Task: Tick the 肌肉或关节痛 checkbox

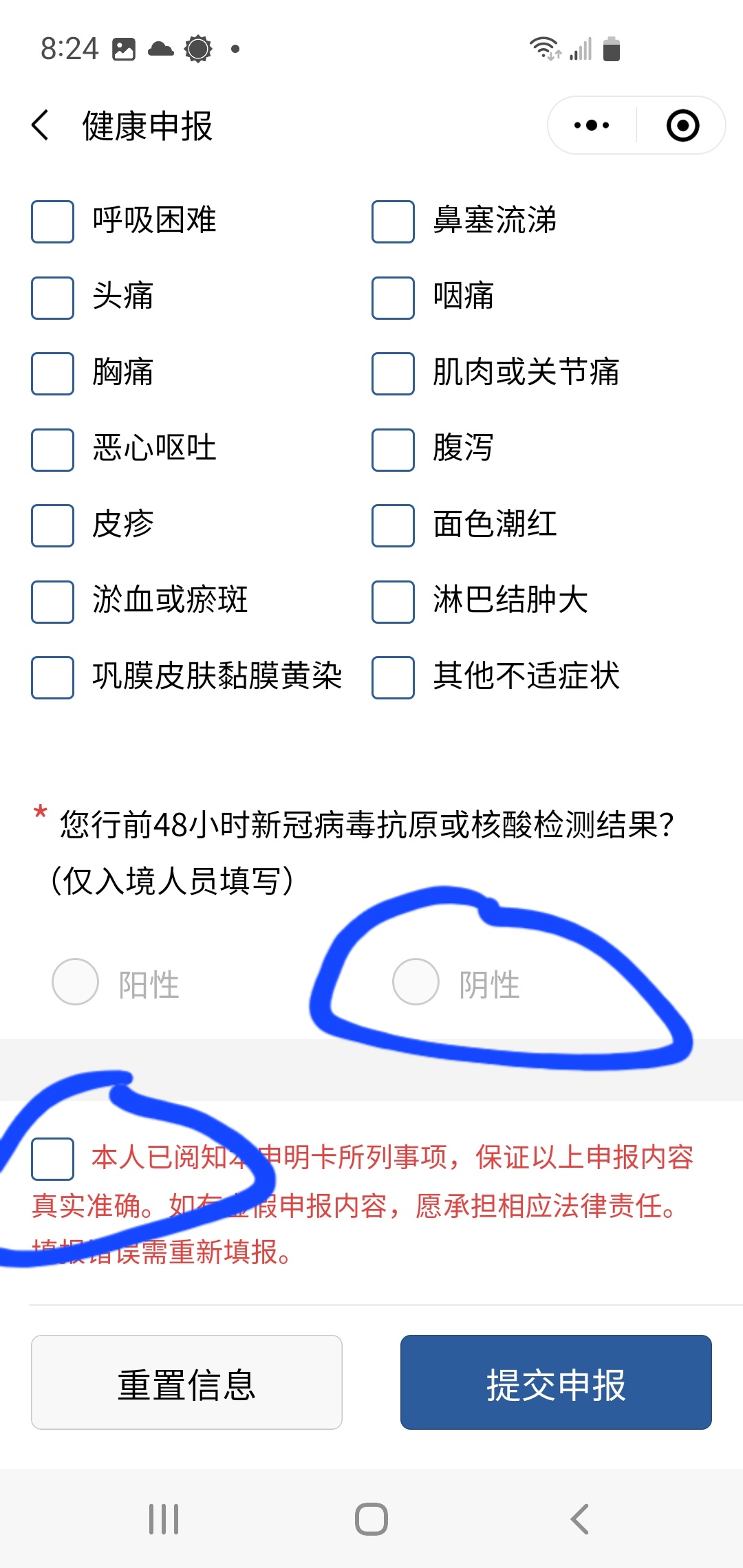Action: pyautogui.click(x=393, y=373)
